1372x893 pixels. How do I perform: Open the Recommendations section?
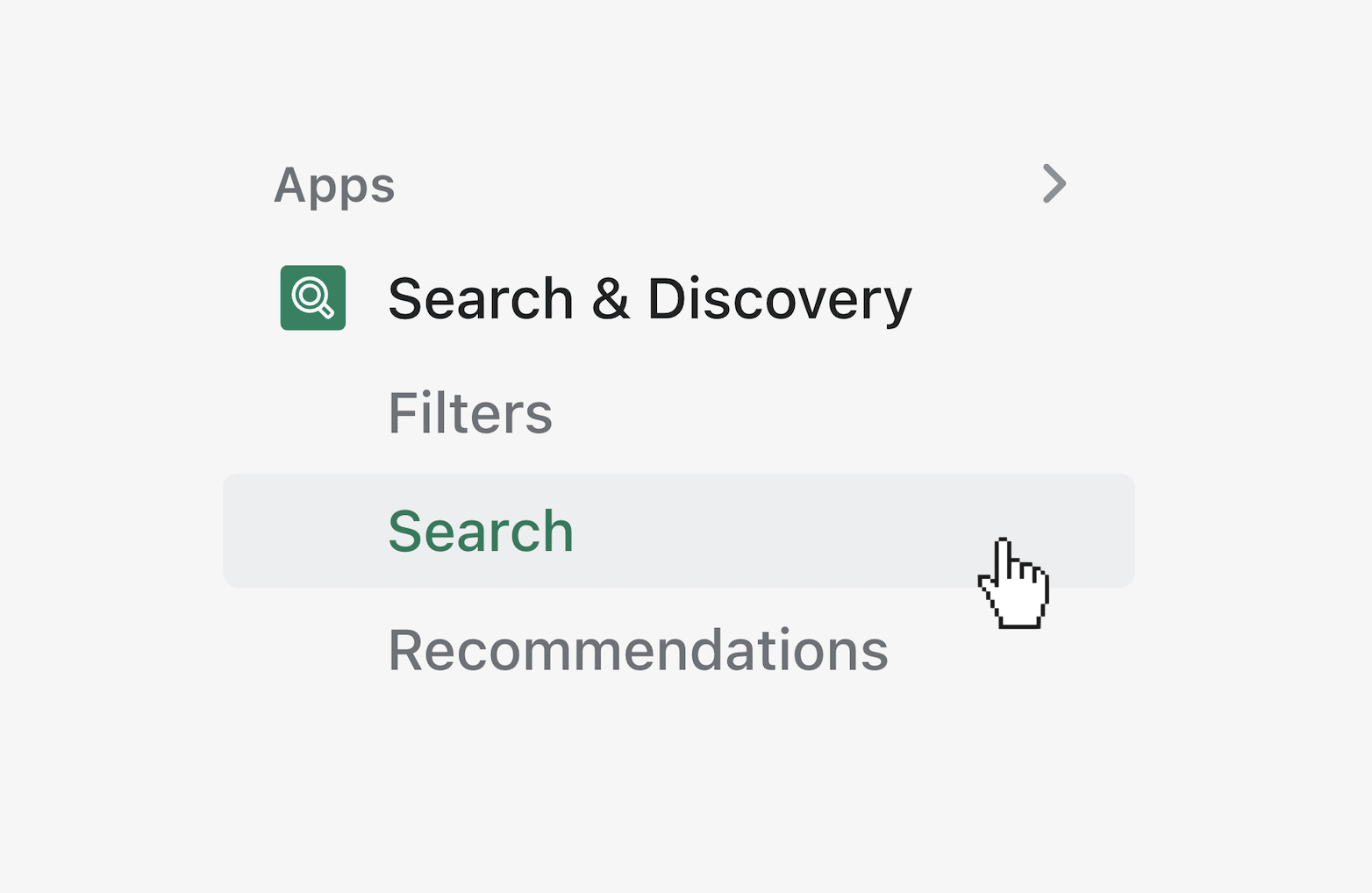(x=638, y=651)
